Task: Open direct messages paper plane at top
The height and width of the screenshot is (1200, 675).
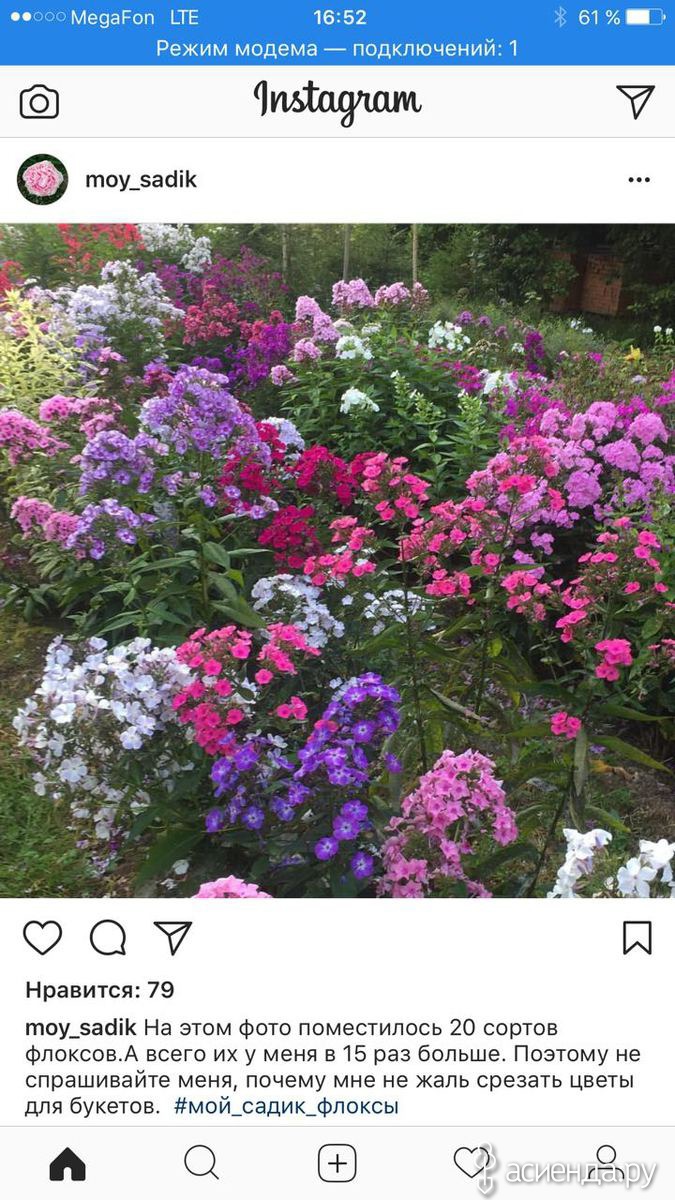Action: [x=635, y=101]
